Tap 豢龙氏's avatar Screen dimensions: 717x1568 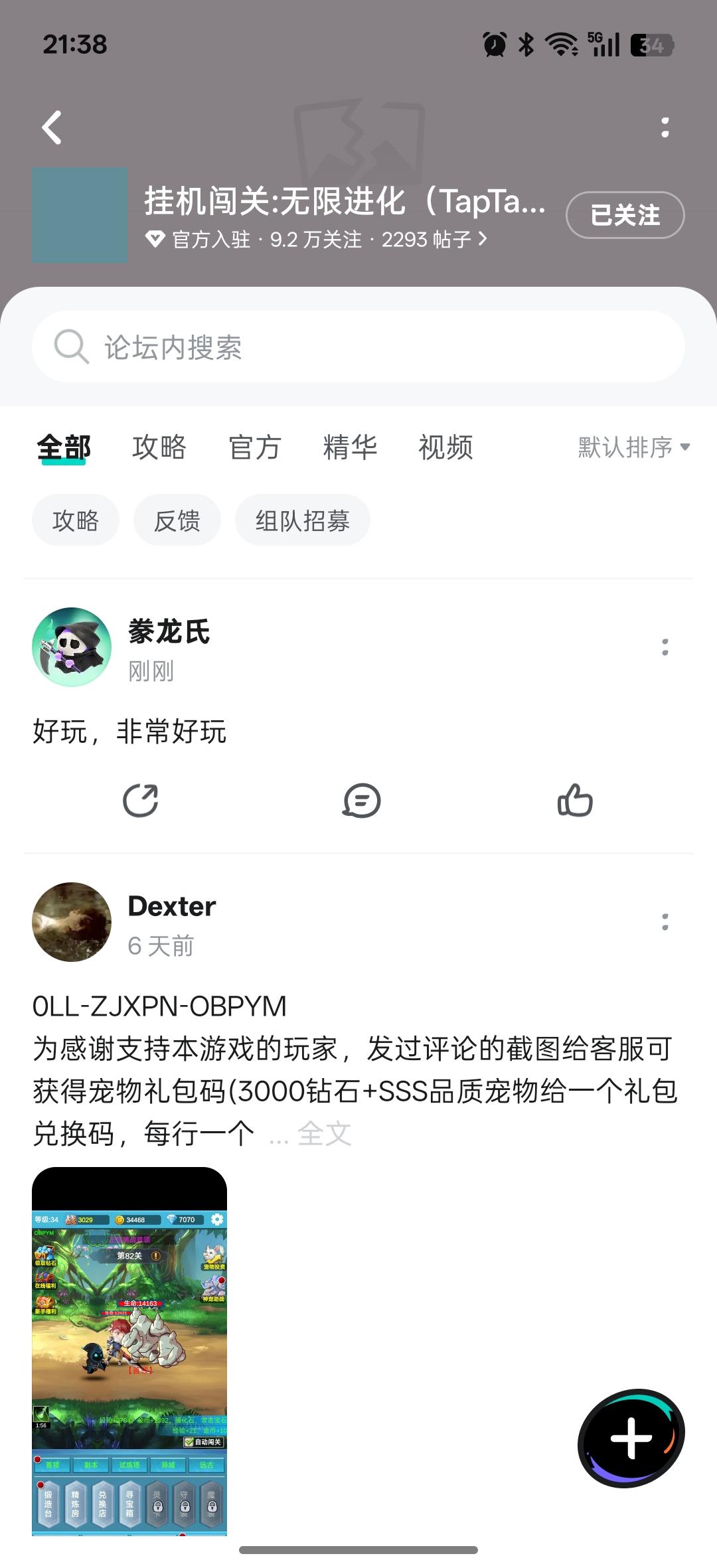click(x=71, y=647)
